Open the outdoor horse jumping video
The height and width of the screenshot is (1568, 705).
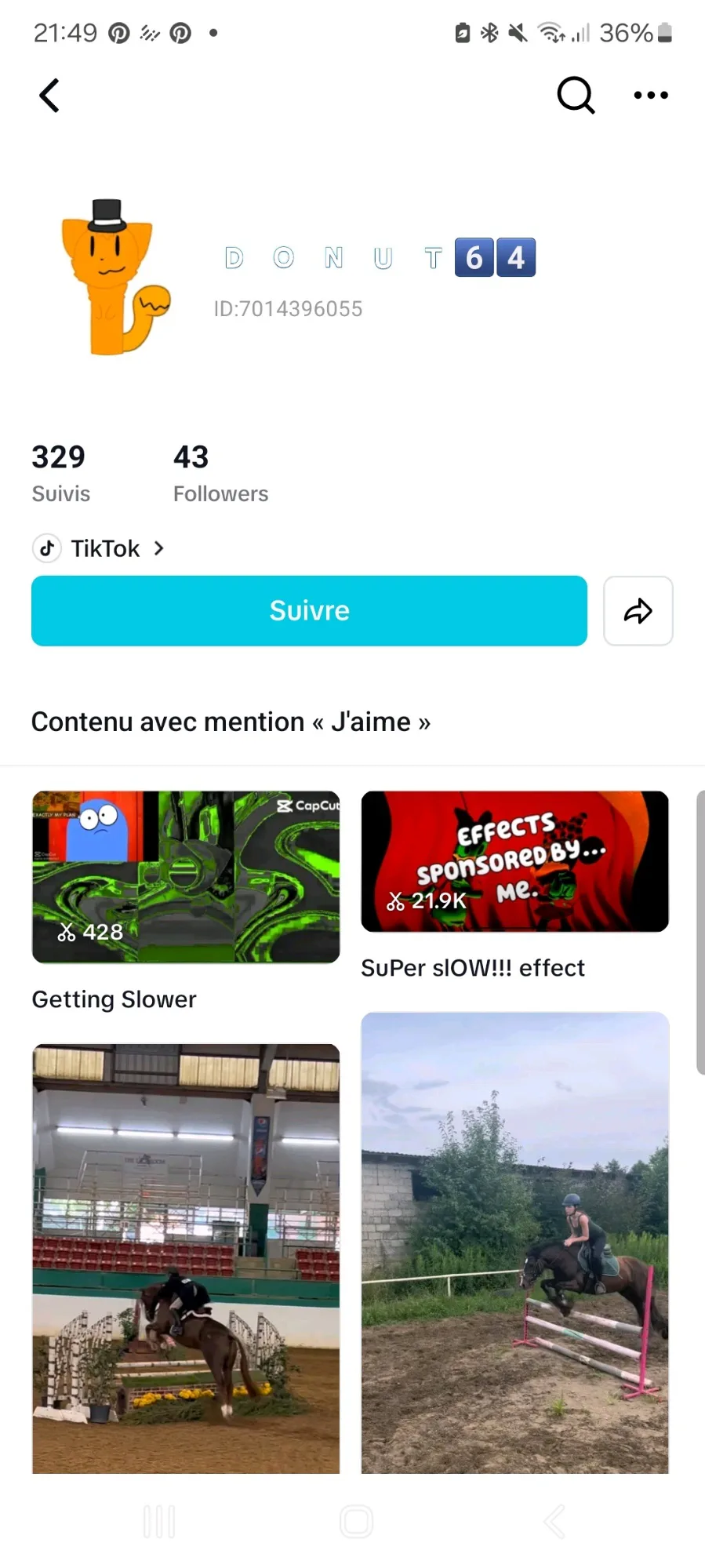pyautogui.click(x=514, y=1242)
